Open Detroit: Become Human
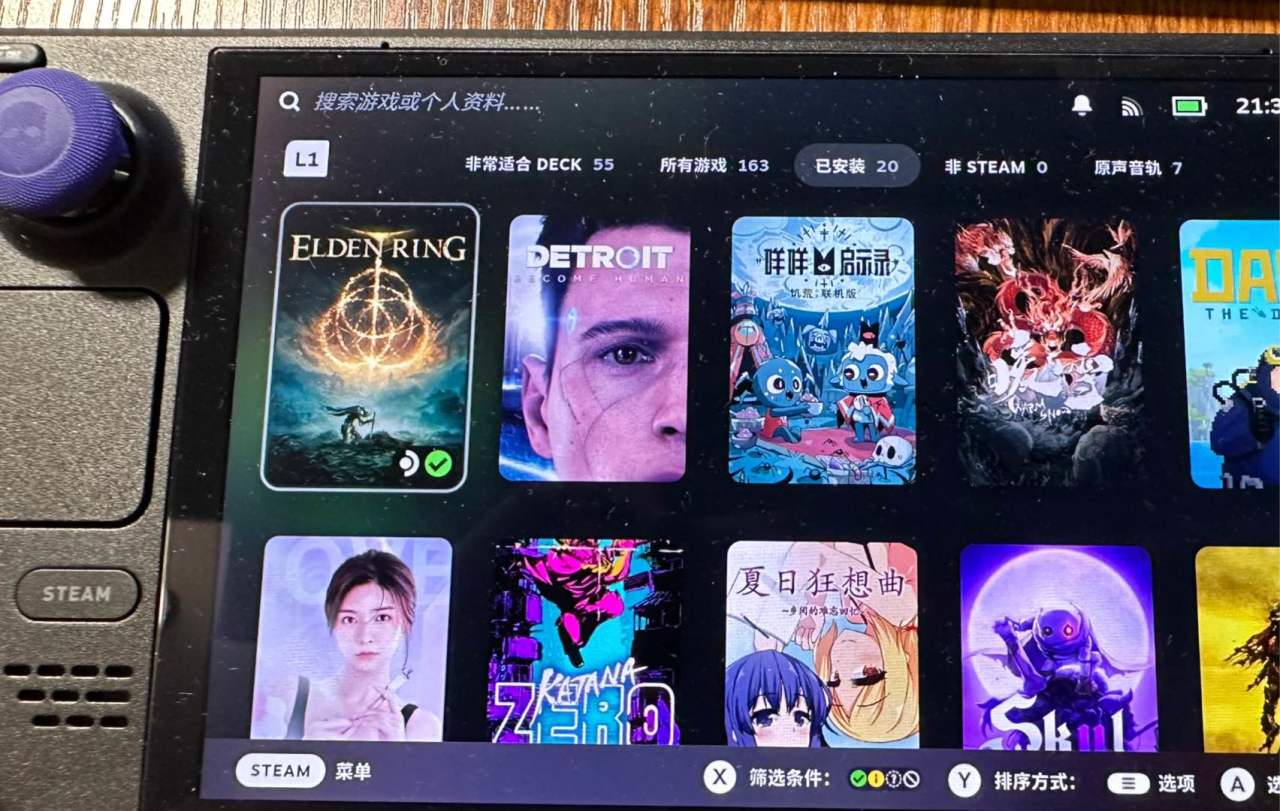The width and height of the screenshot is (1280, 811). pyautogui.click(x=595, y=348)
